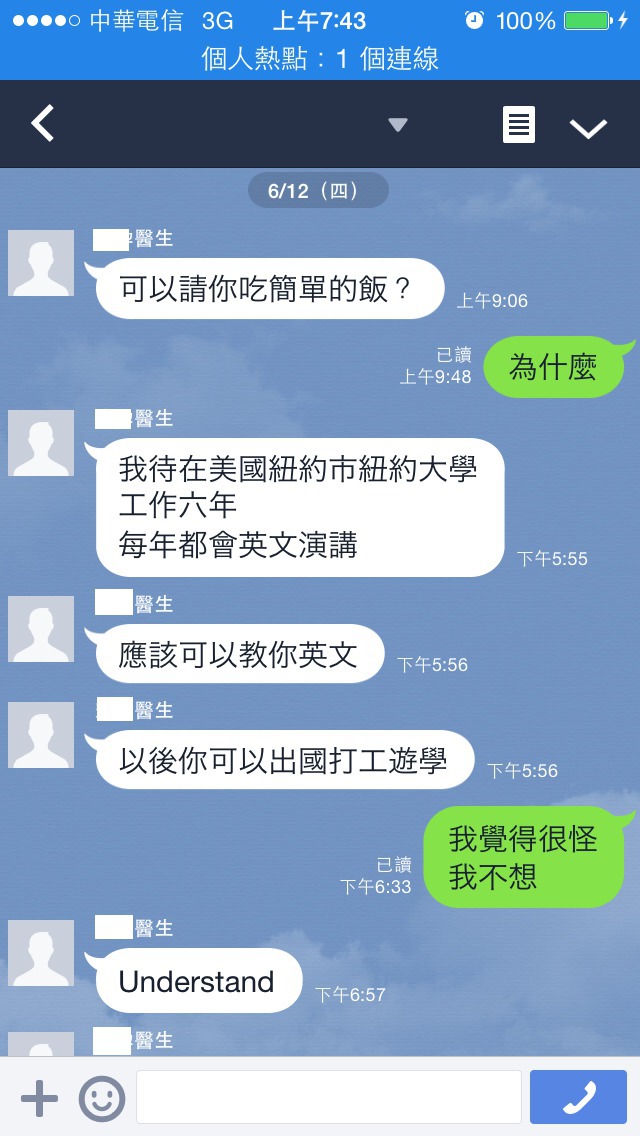The image size is (640, 1136).
Task: View sender's avatar beside 可以請你吃簡單的飯？
Action: [x=41, y=263]
